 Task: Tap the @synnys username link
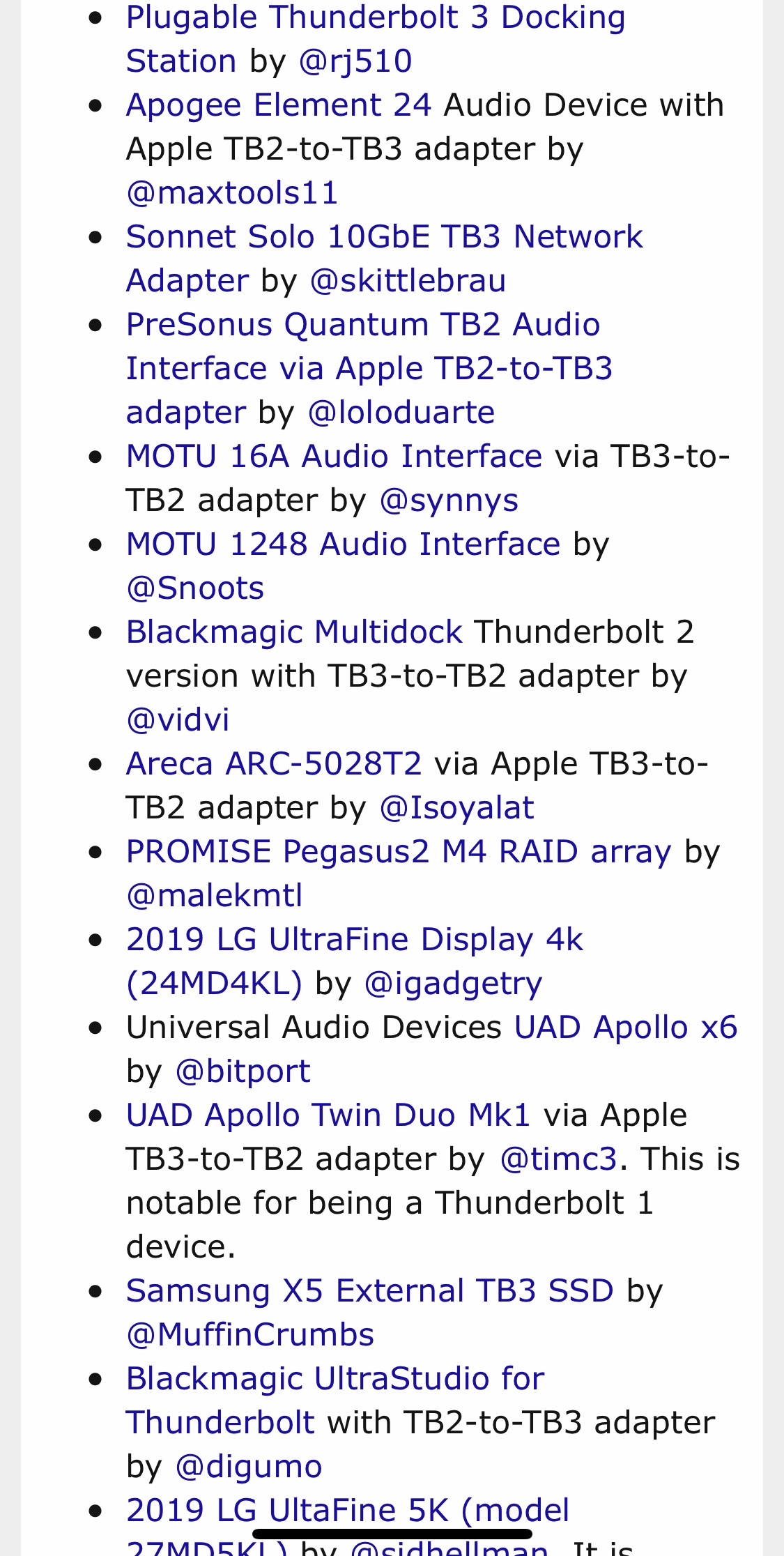[x=449, y=501]
